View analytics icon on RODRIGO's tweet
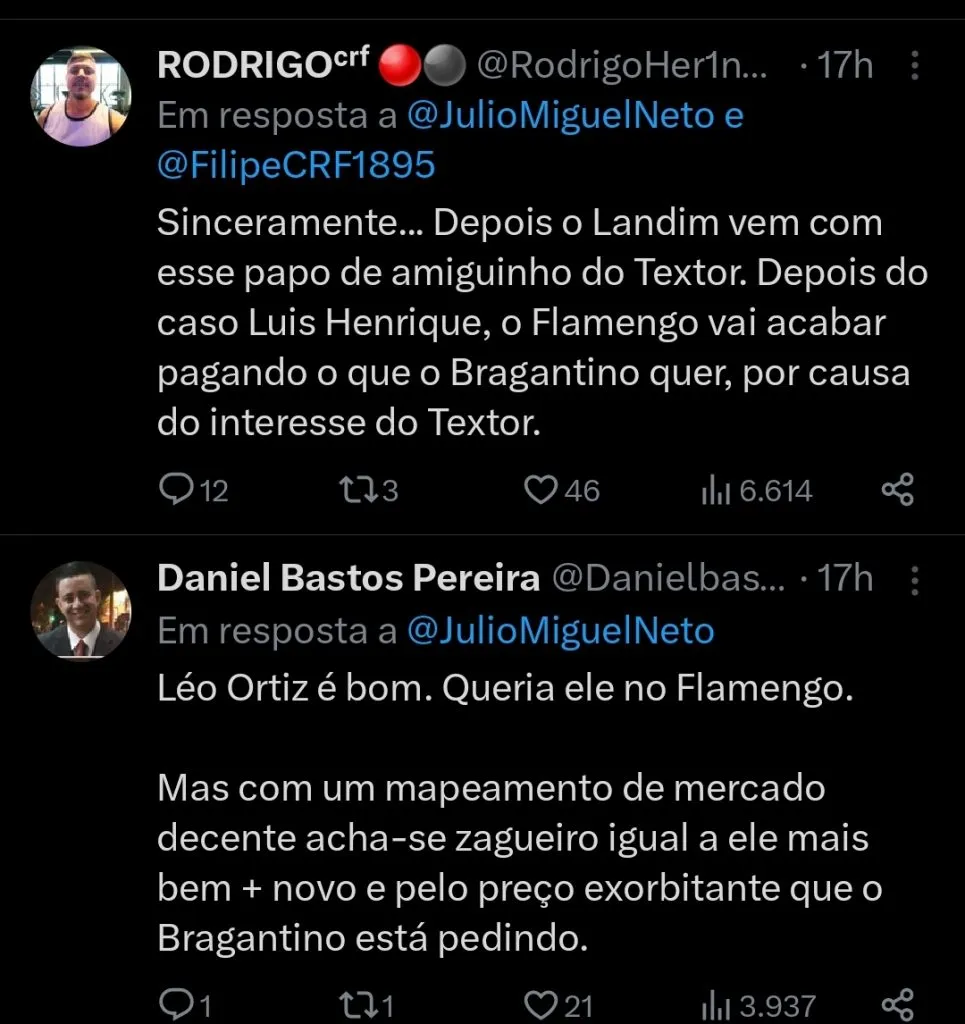Screen dimensions: 965x1024 [716, 489]
